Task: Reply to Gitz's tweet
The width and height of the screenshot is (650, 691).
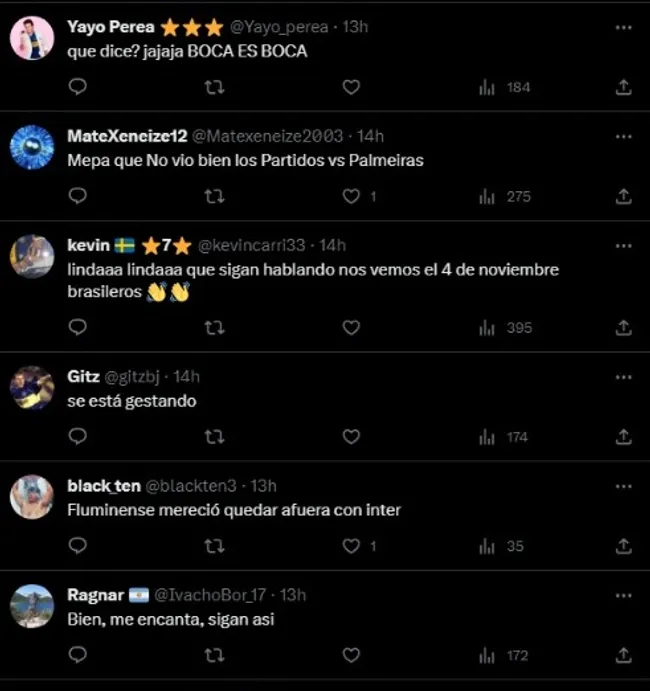Action: tap(78, 436)
